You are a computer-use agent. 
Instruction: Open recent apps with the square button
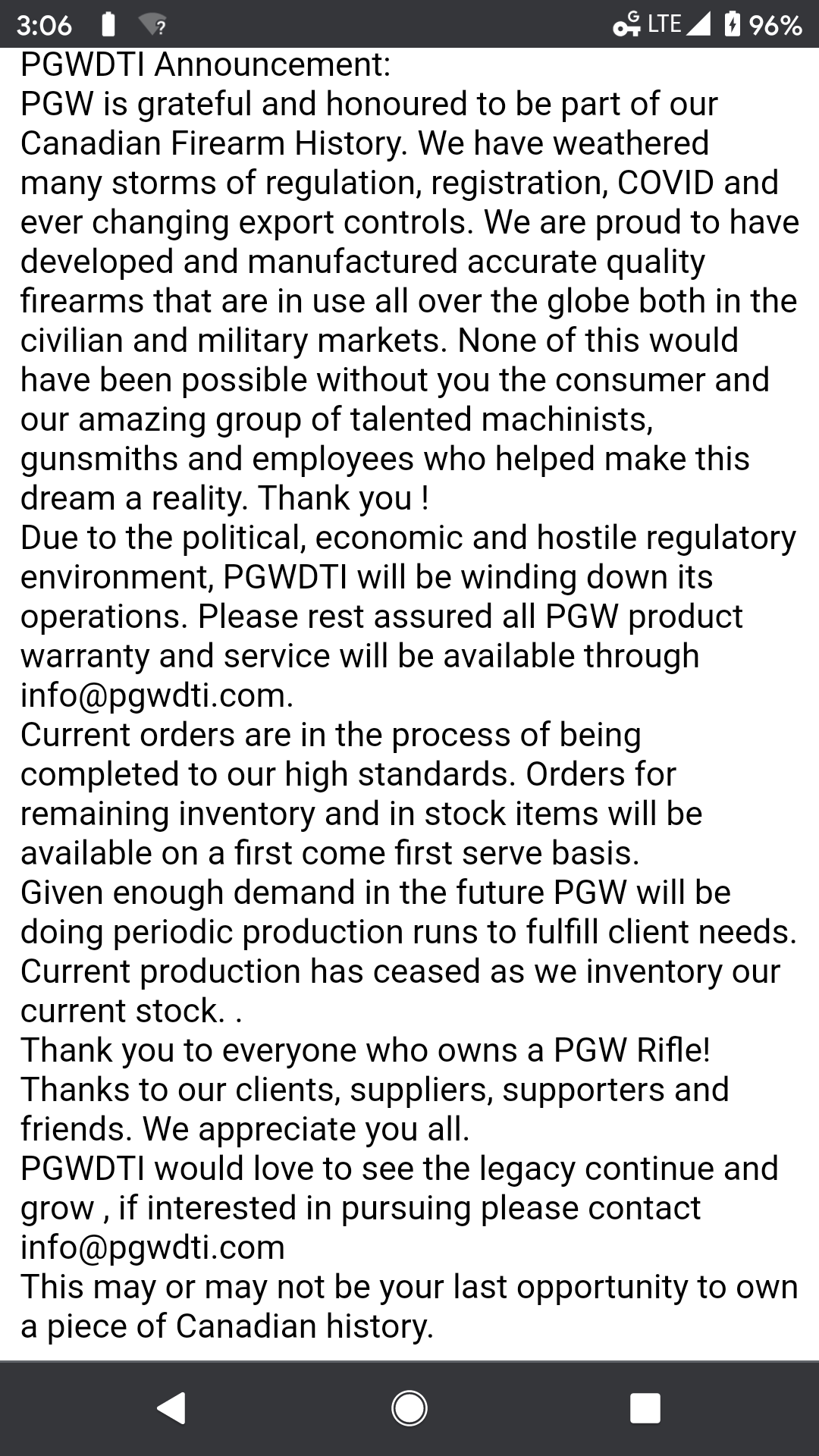[x=645, y=1408]
